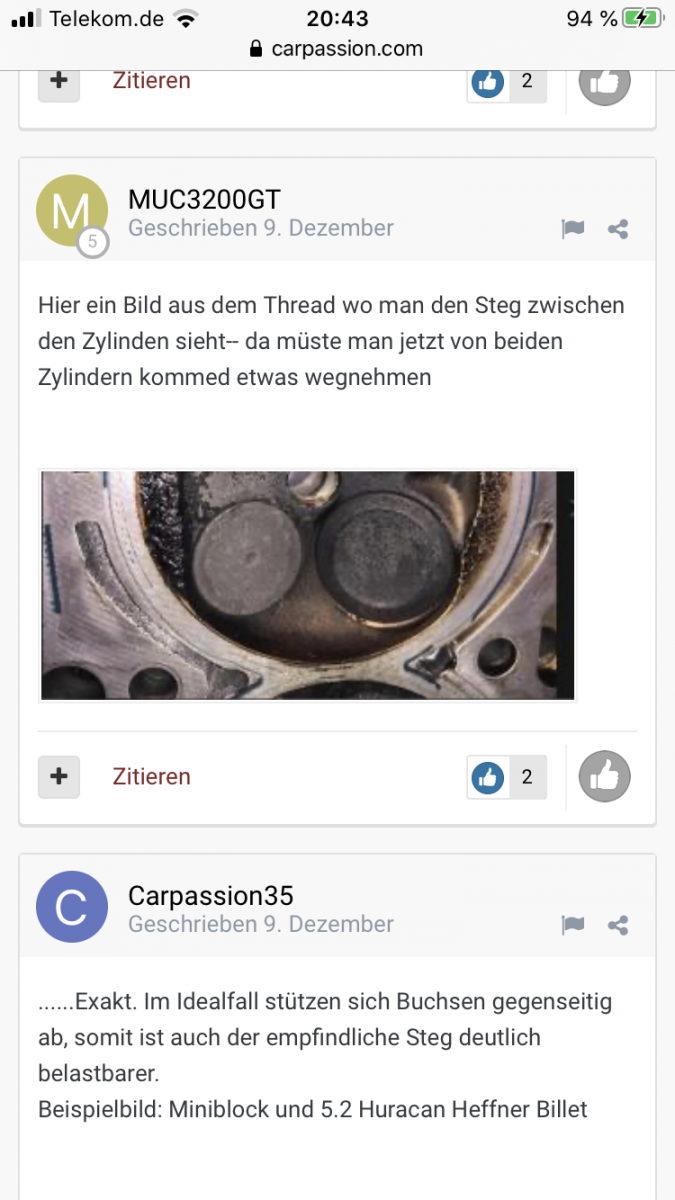The height and width of the screenshot is (1200, 675).
Task: Open Carpassion35's profile avatar
Action: pos(71,907)
